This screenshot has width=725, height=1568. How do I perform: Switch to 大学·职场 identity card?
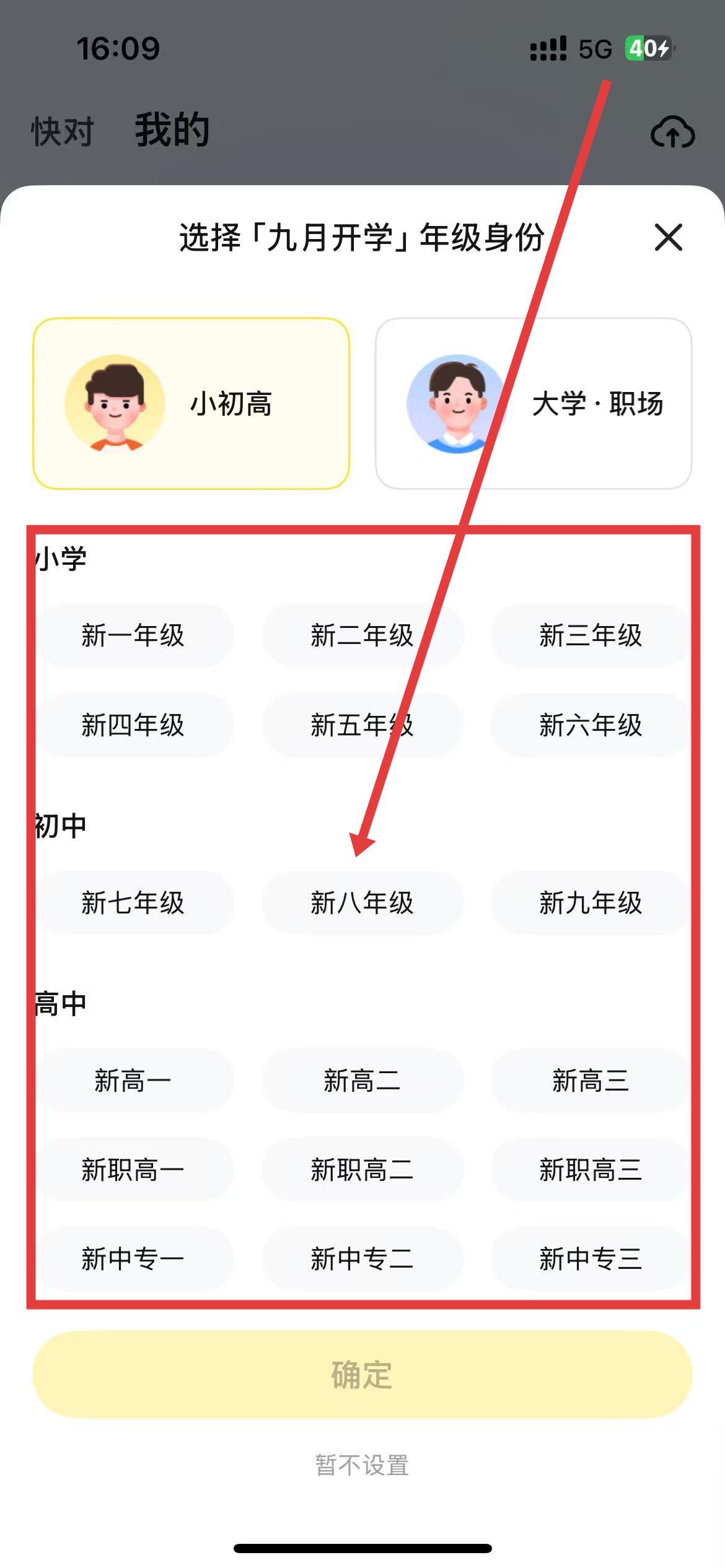(x=533, y=404)
